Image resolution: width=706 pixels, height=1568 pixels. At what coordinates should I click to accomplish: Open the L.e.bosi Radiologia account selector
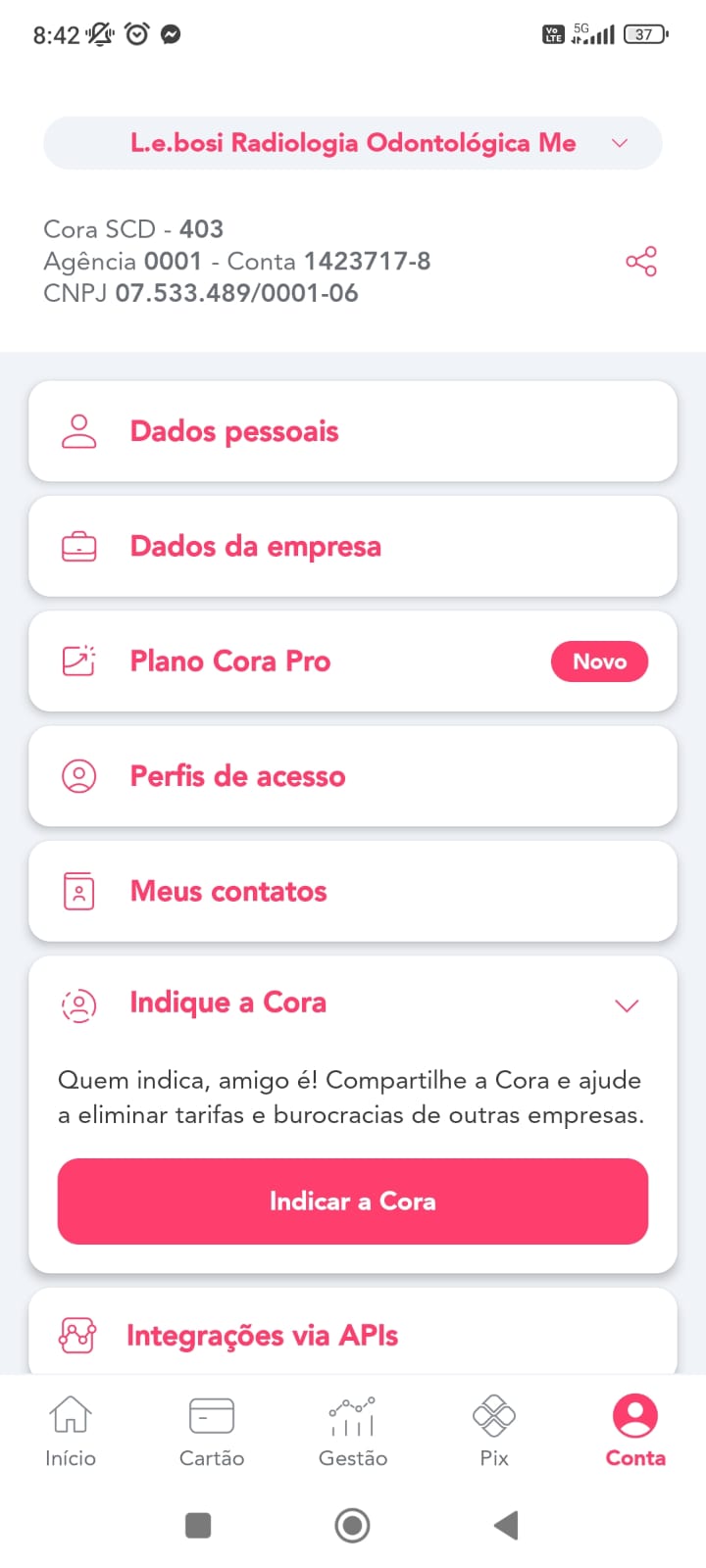pos(353,143)
